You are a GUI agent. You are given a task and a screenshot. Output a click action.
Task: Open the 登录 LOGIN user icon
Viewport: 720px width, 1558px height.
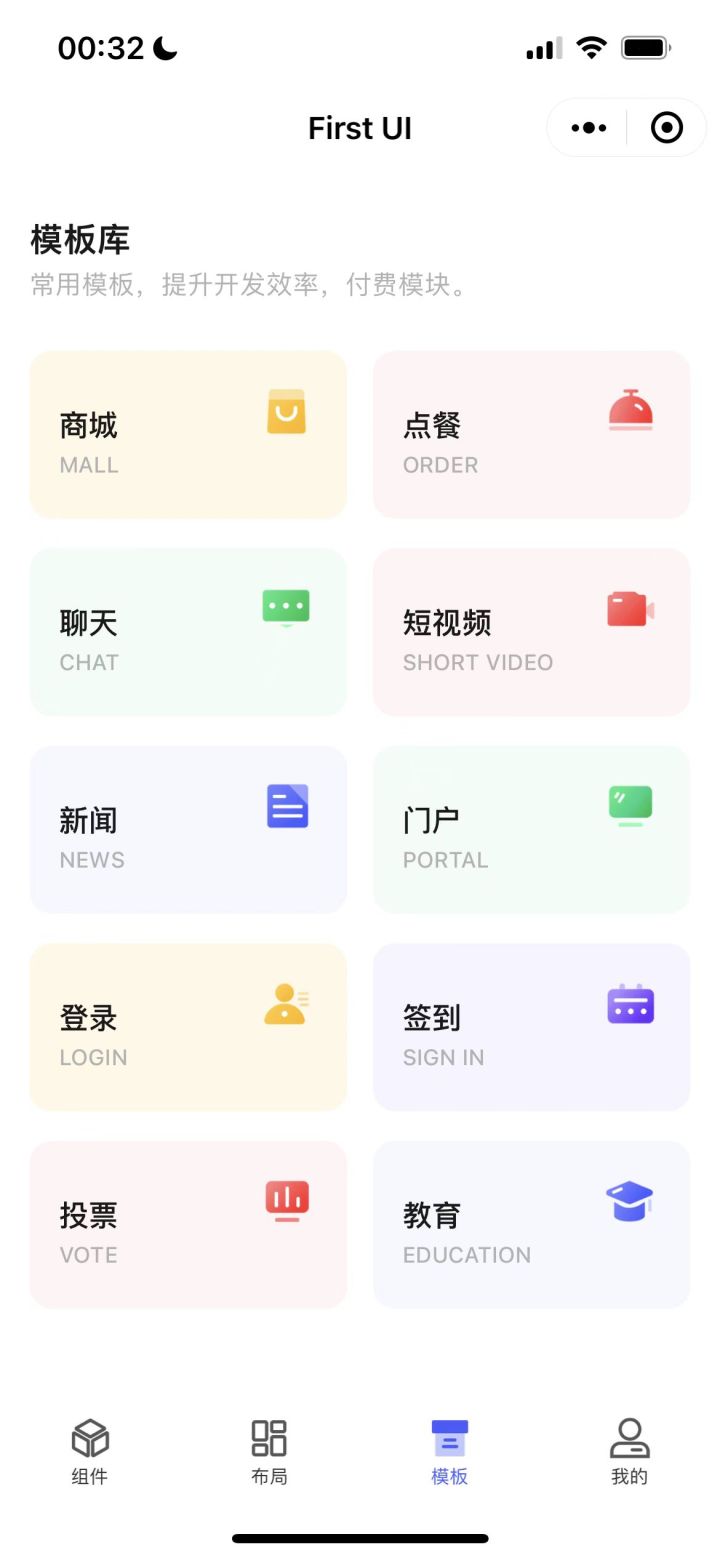(x=286, y=1001)
